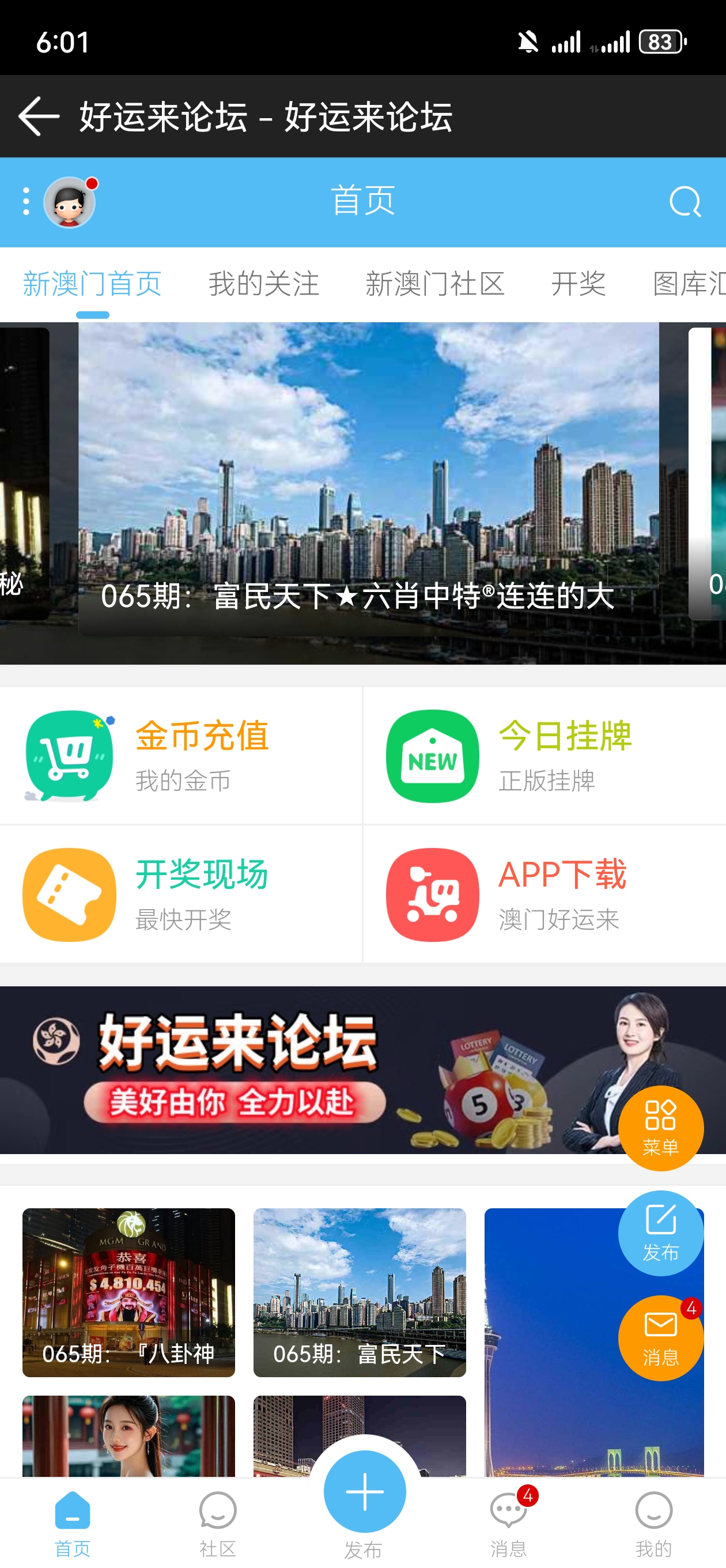The width and height of the screenshot is (726, 1568).
Task: Open the 065期 『八卦神 post thumbnail
Action: coord(128,1292)
